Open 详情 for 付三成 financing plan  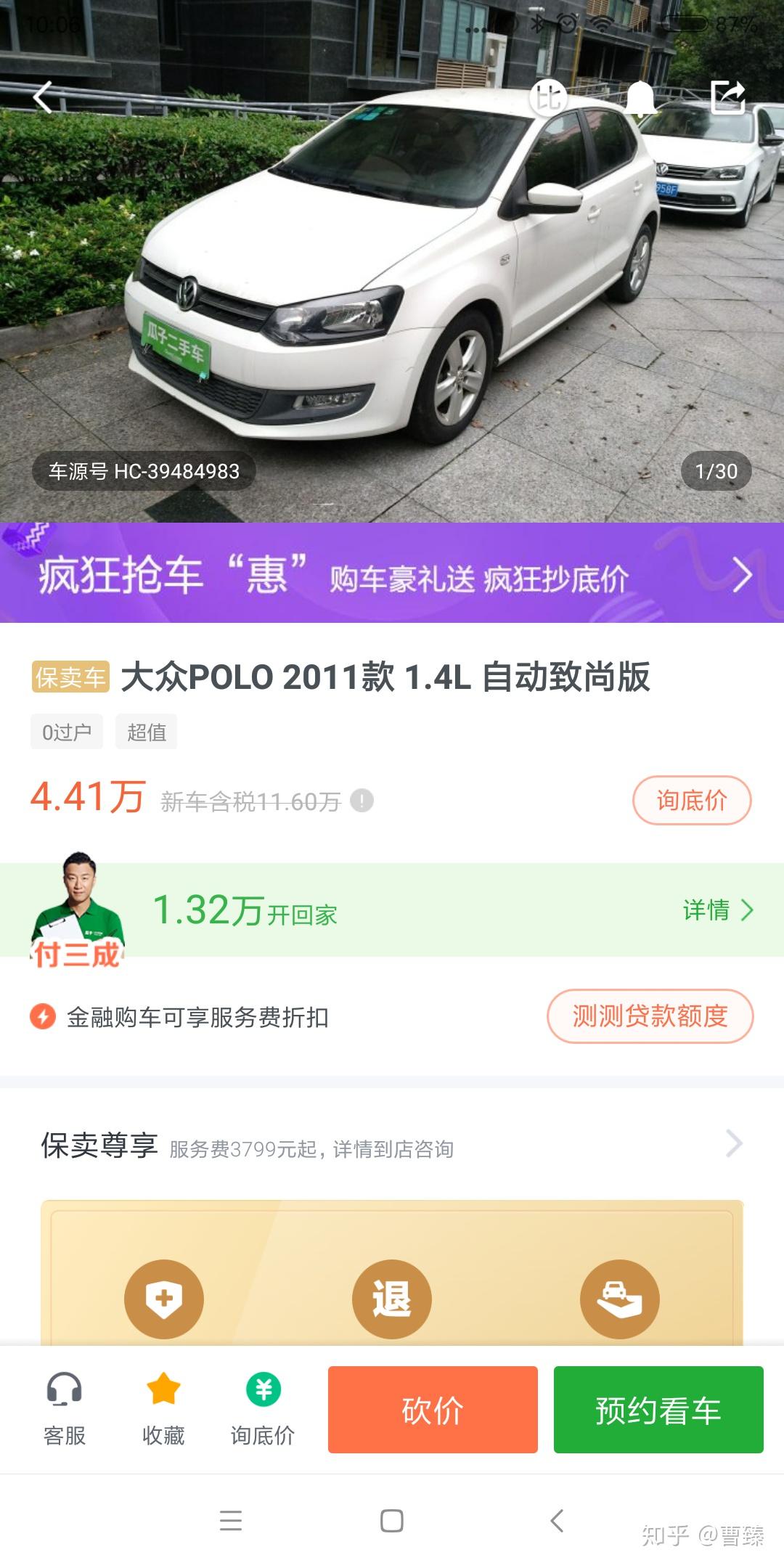tap(717, 910)
